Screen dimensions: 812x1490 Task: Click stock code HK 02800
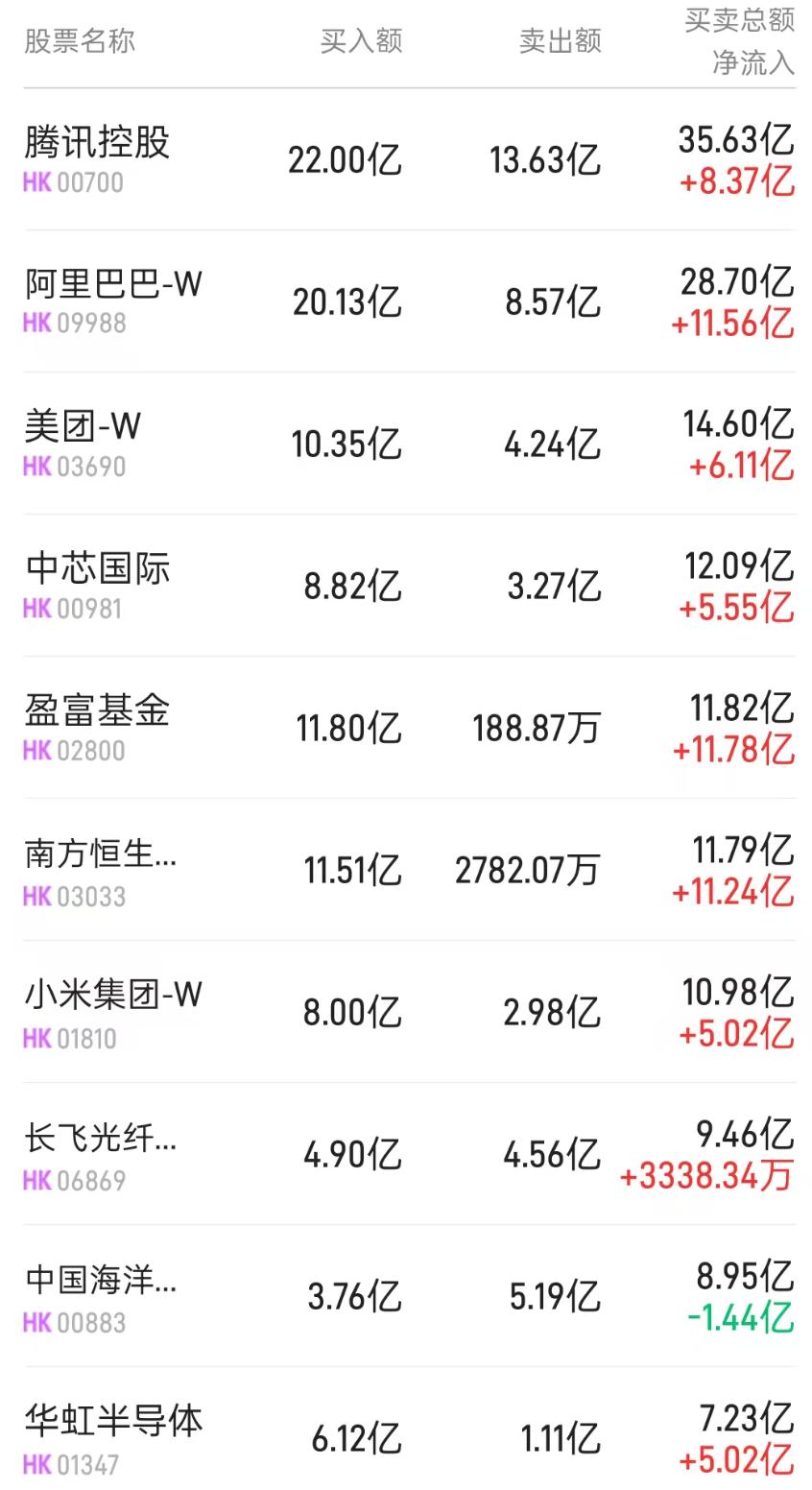point(72,751)
